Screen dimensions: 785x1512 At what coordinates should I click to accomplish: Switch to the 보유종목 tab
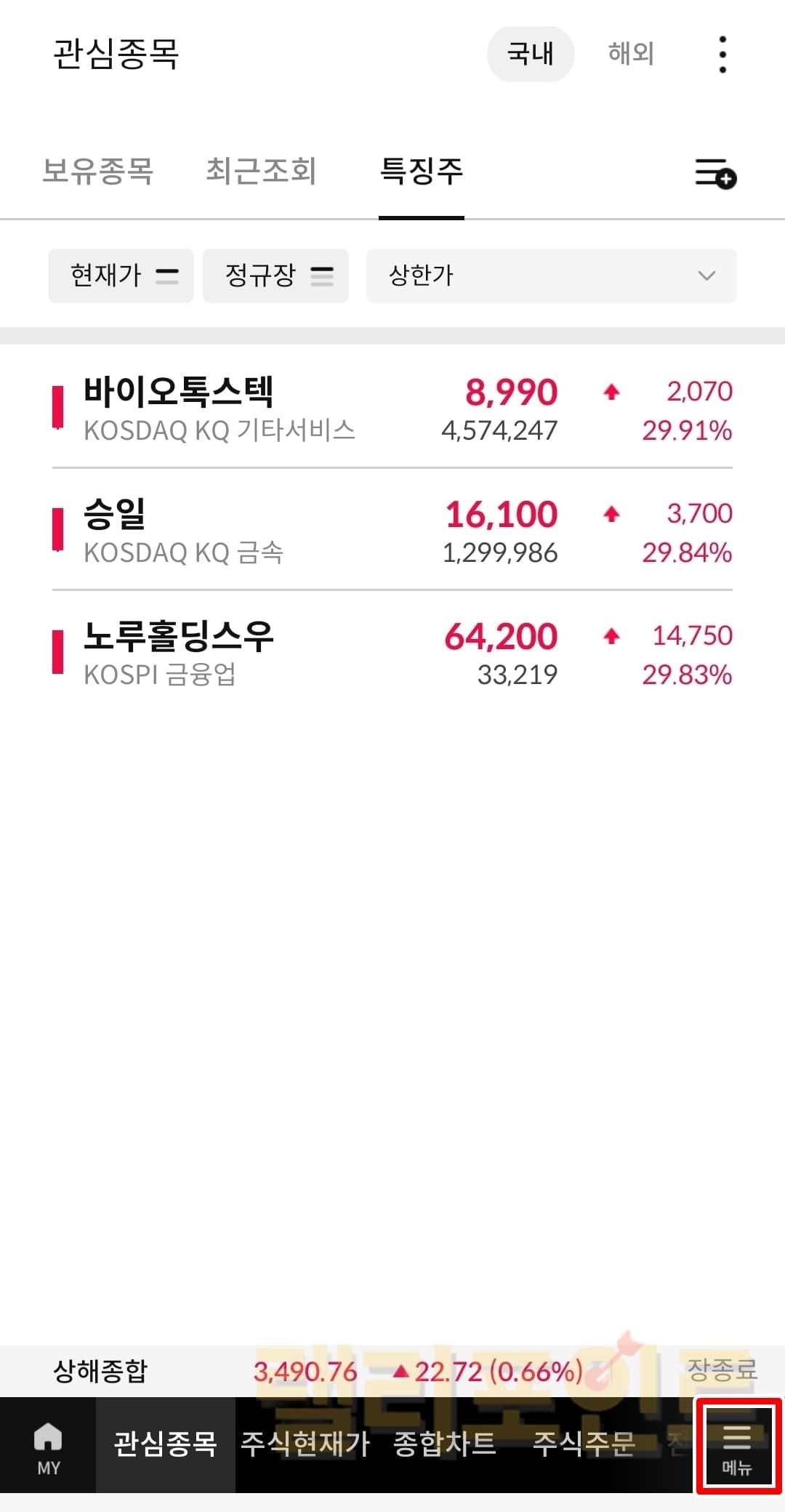tap(98, 172)
